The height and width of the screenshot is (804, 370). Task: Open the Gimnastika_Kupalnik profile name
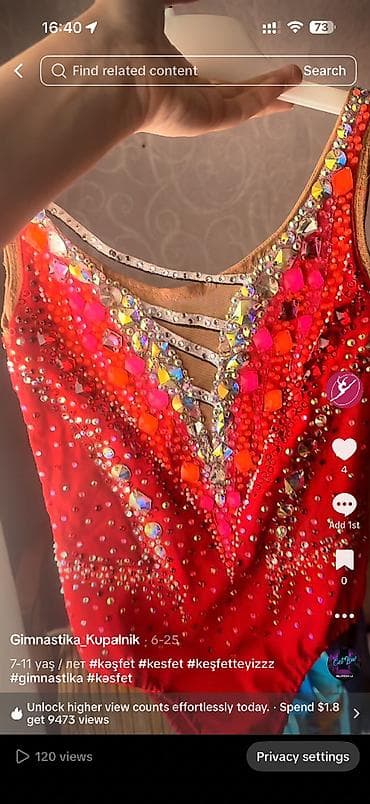[x=74, y=640]
